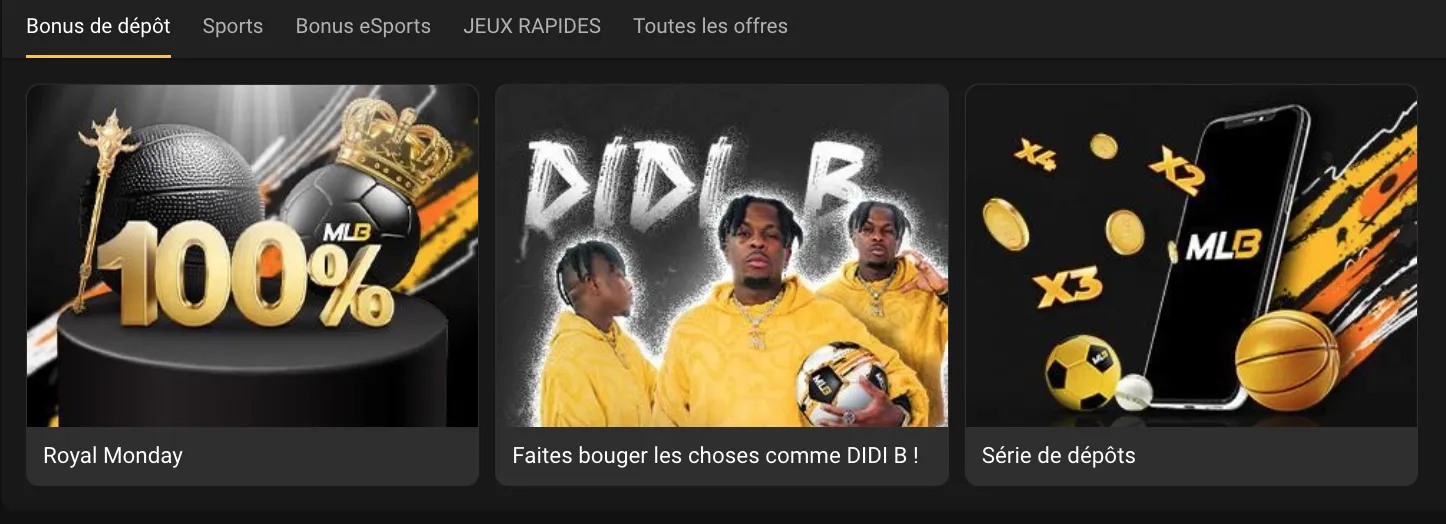Open the Bonus eSports tab
This screenshot has height=524, width=1446.
pyautogui.click(x=363, y=27)
